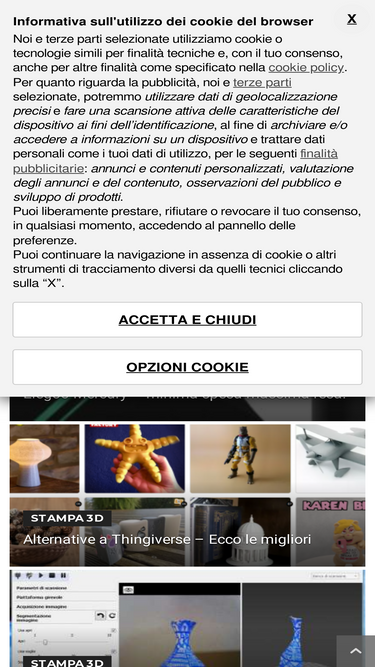Viewport: 375px width, 667px height.
Task: Follow the terze parti link
Action: pyautogui.click(x=262, y=82)
